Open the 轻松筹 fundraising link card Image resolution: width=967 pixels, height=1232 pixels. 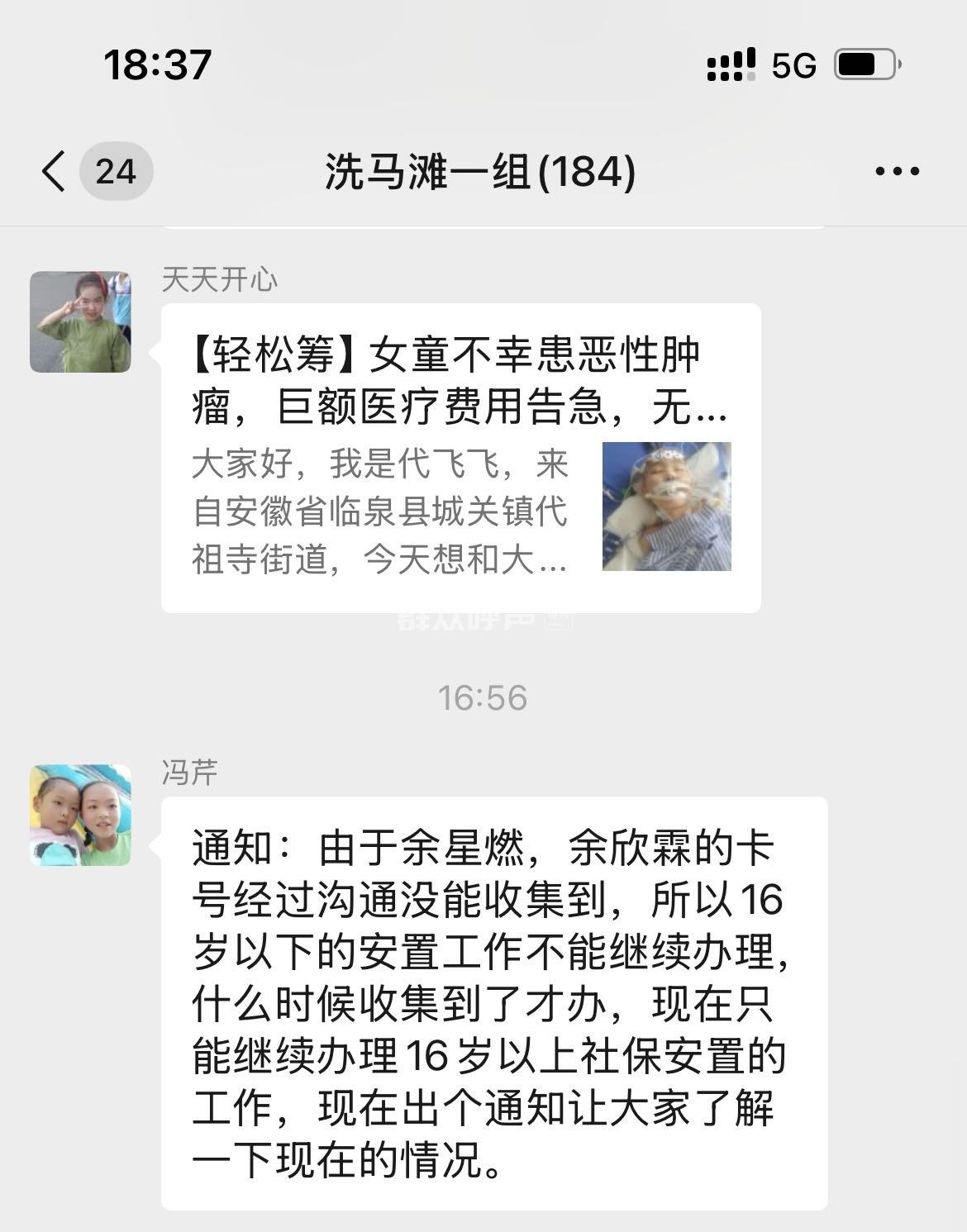460,457
